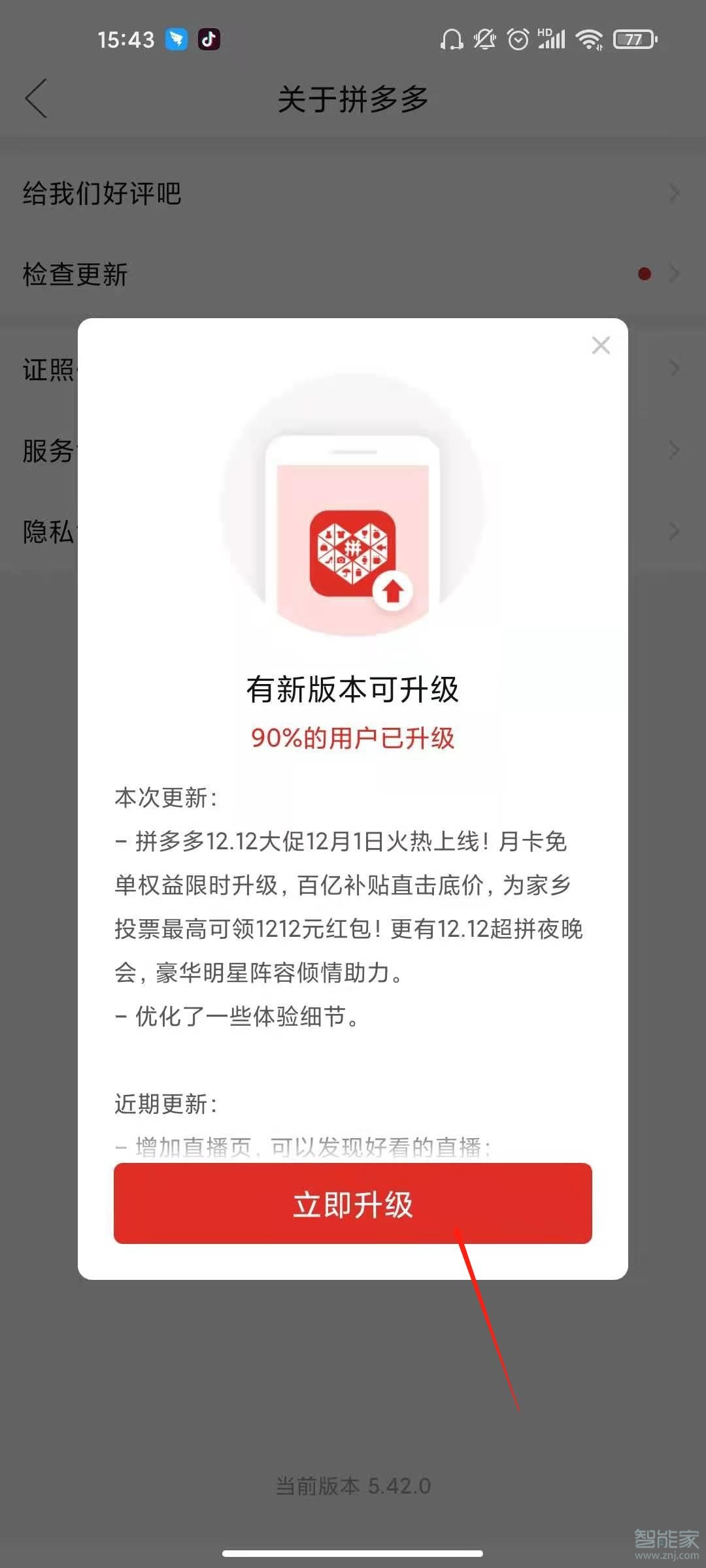Tap the 立即升级 red button

pyautogui.click(x=353, y=1204)
